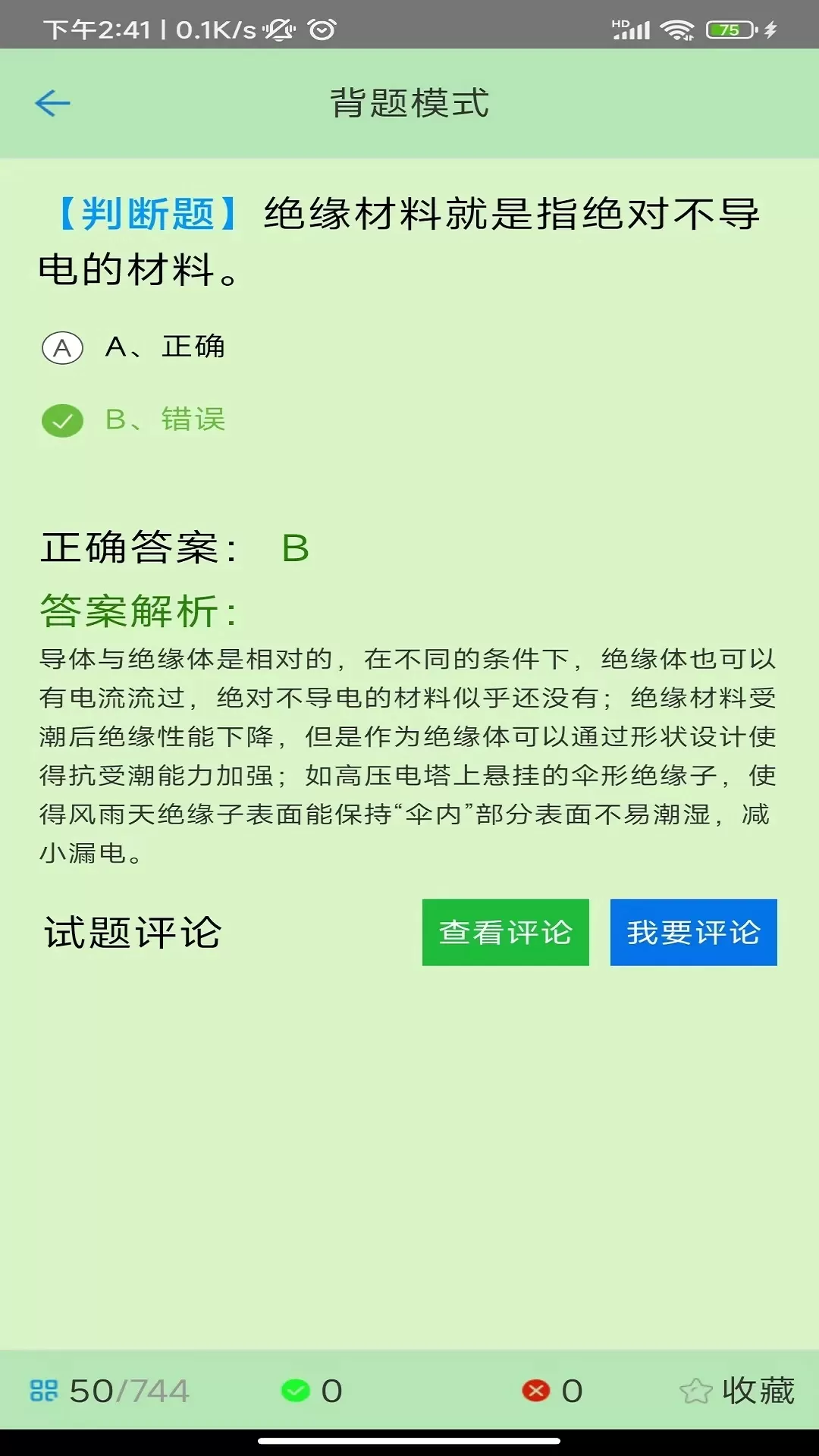
Task: Open the question list at 50/744
Action: [109, 1391]
